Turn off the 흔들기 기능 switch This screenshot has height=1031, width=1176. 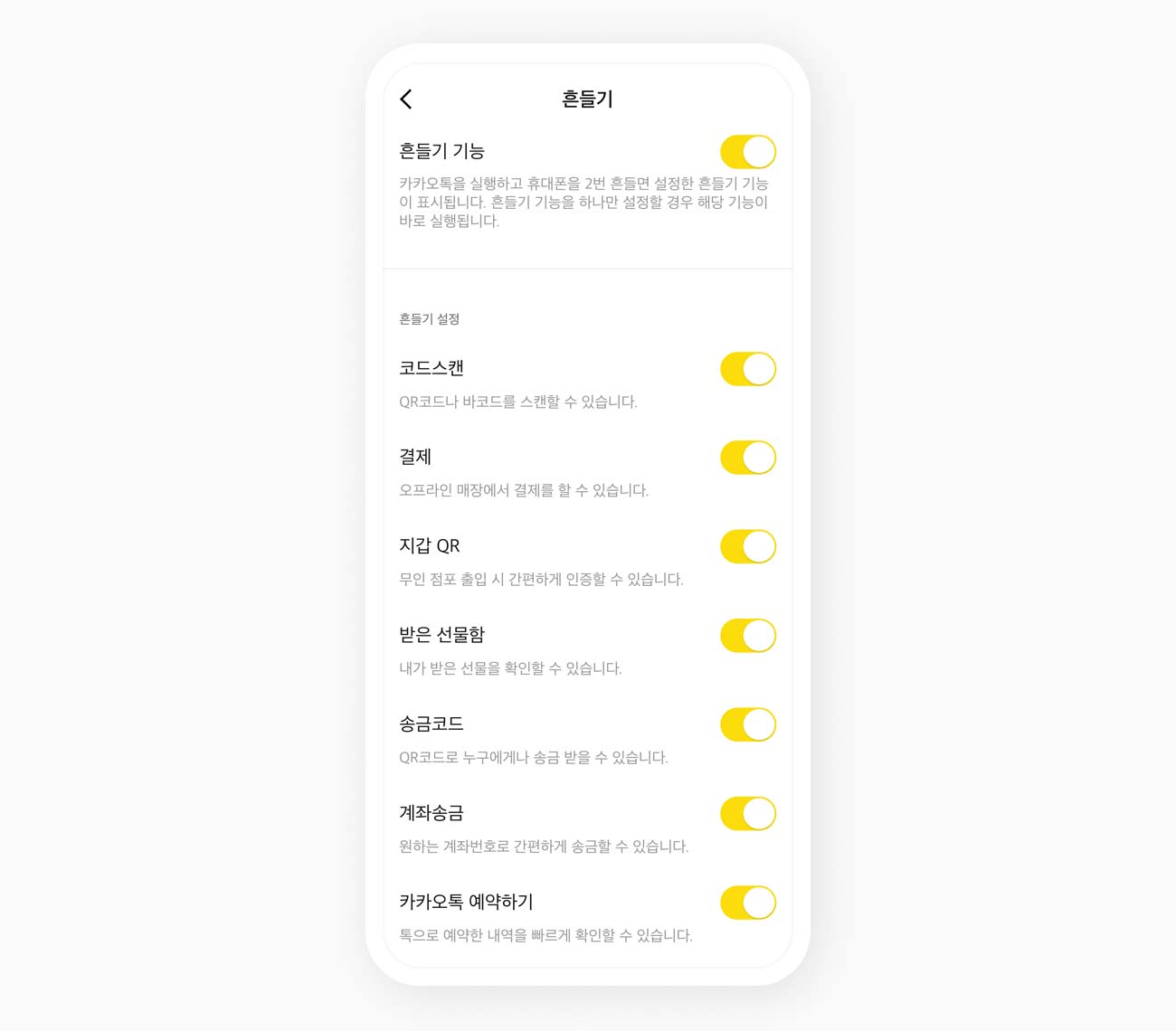[x=747, y=152]
